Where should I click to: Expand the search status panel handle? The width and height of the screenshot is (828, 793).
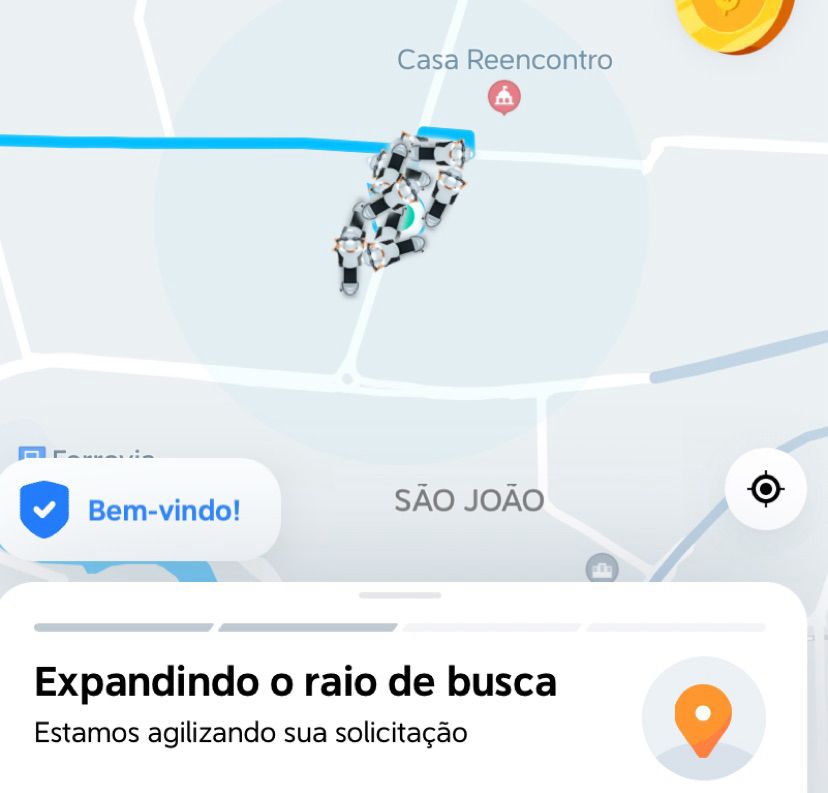tap(400, 595)
